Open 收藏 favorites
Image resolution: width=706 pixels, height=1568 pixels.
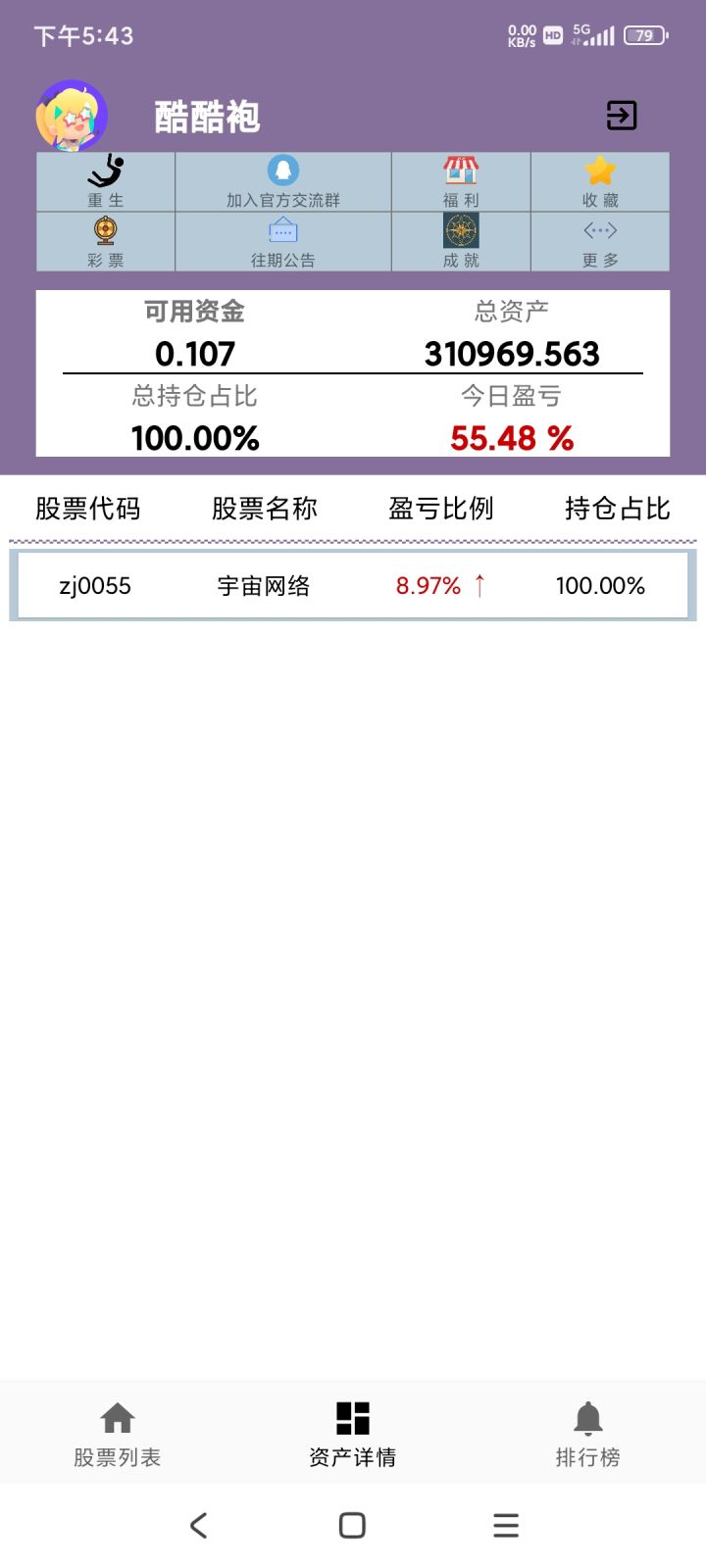click(x=600, y=181)
